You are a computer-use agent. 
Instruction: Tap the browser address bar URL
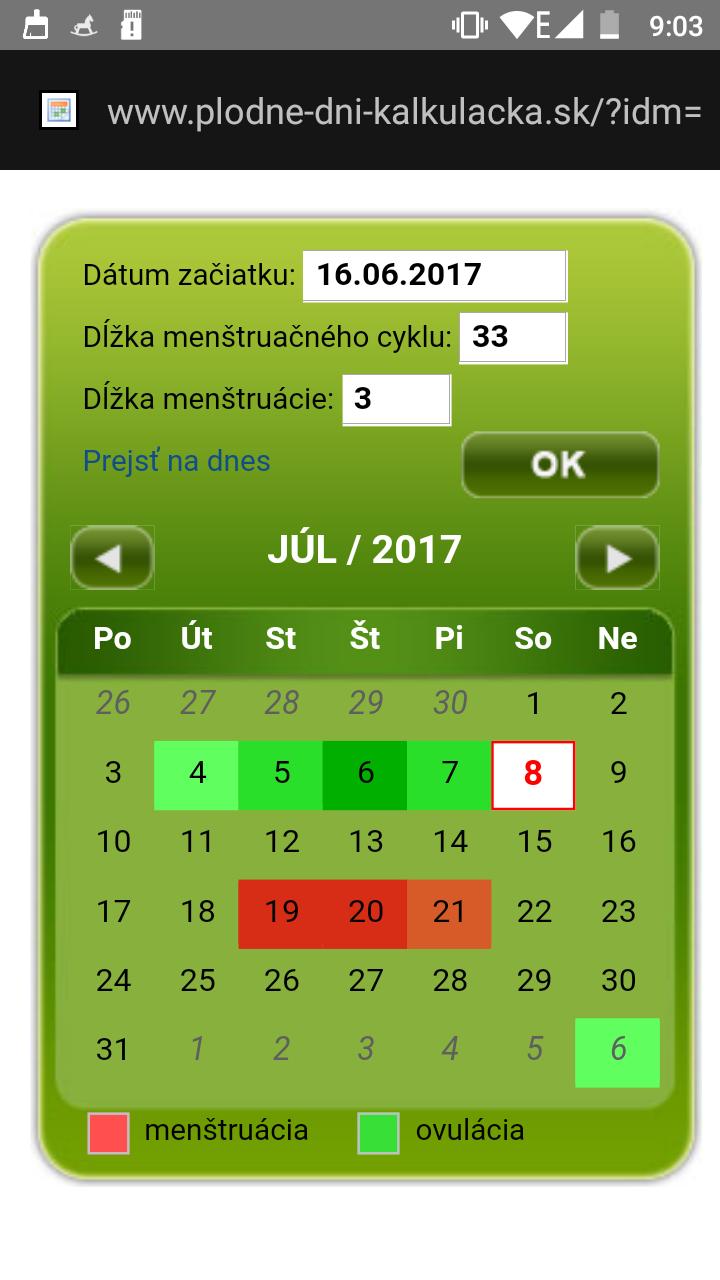[x=404, y=112]
